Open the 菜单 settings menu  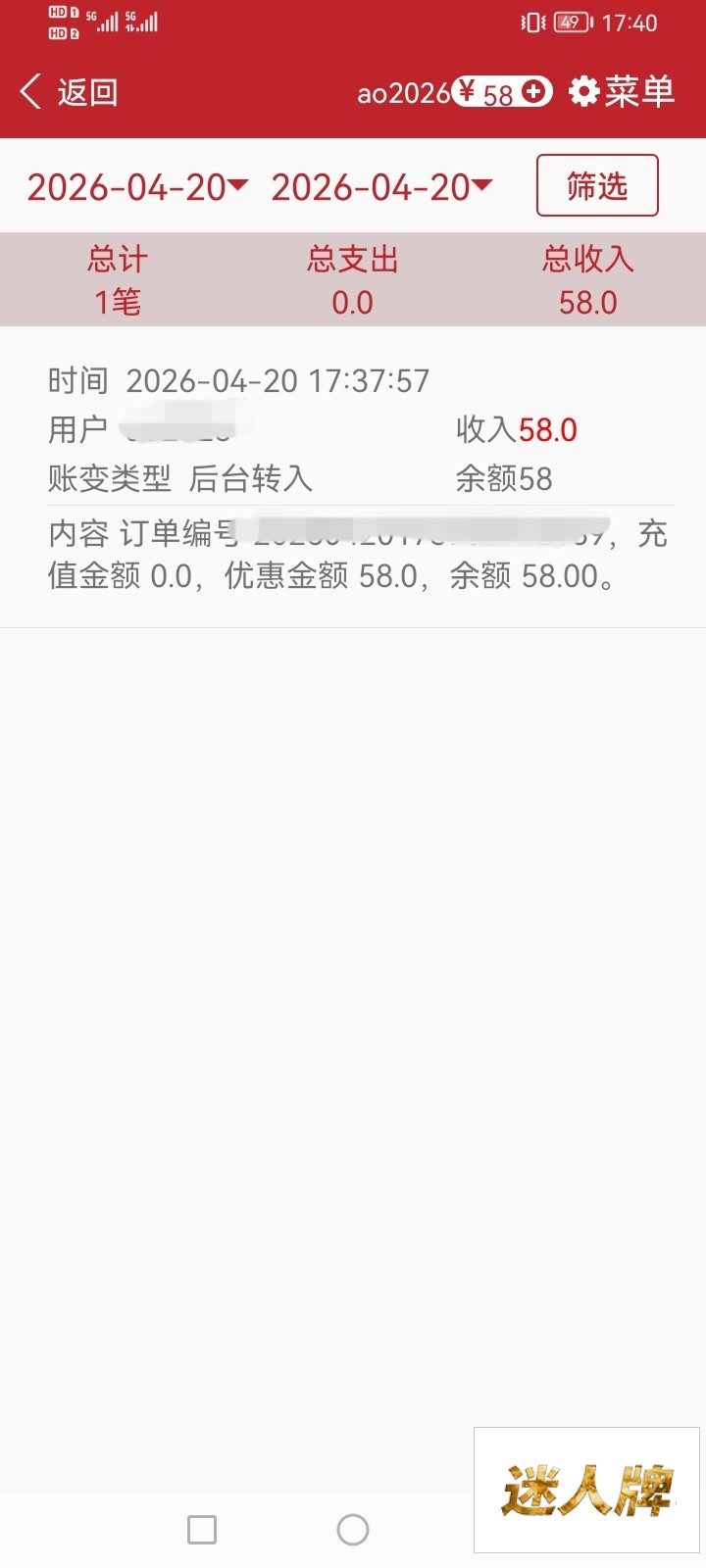(x=622, y=92)
